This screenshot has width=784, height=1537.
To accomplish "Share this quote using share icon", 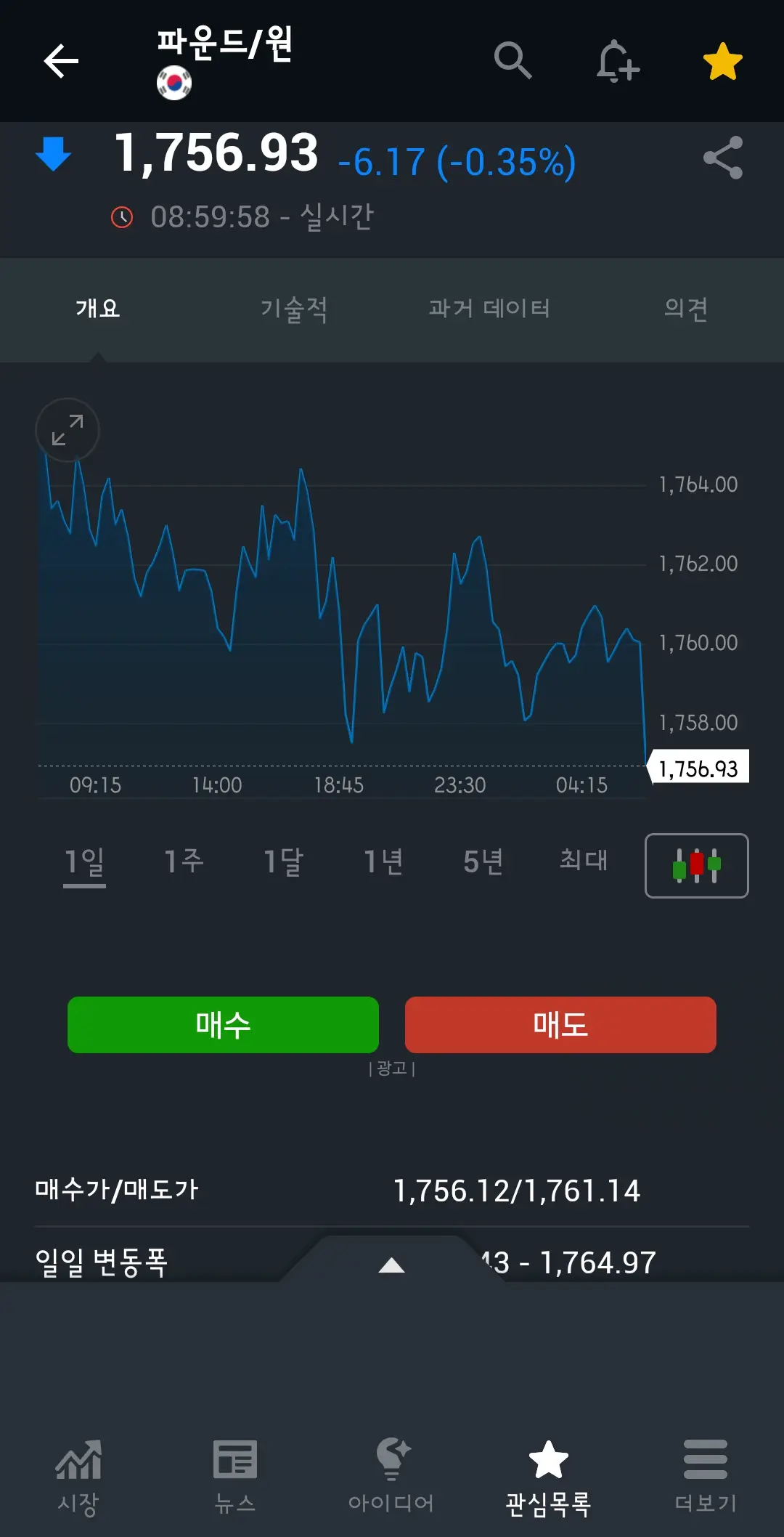I will coord(722,158).
